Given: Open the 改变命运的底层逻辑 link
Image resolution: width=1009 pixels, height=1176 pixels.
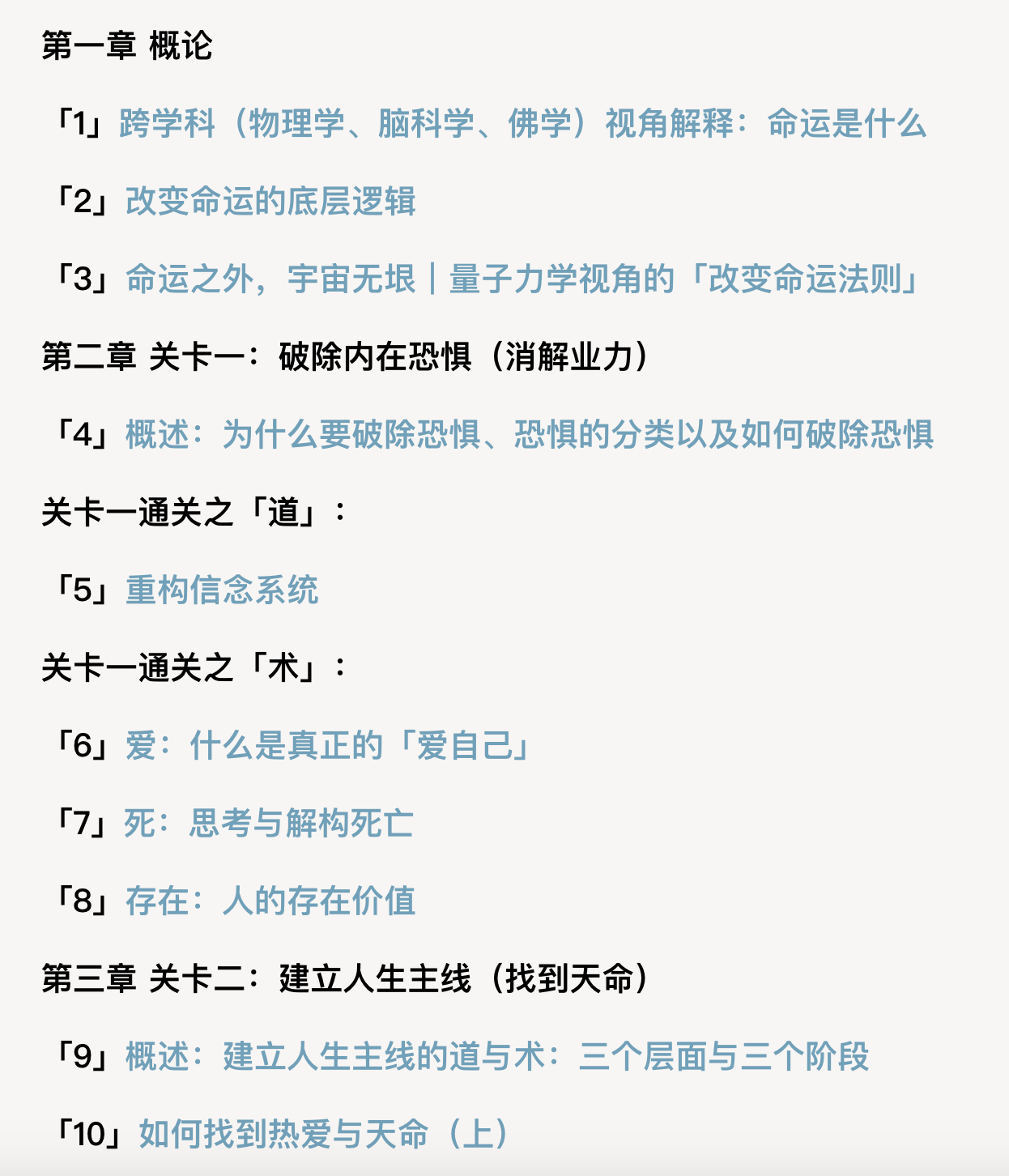Looking at the screenshot, I should point(270,202).
